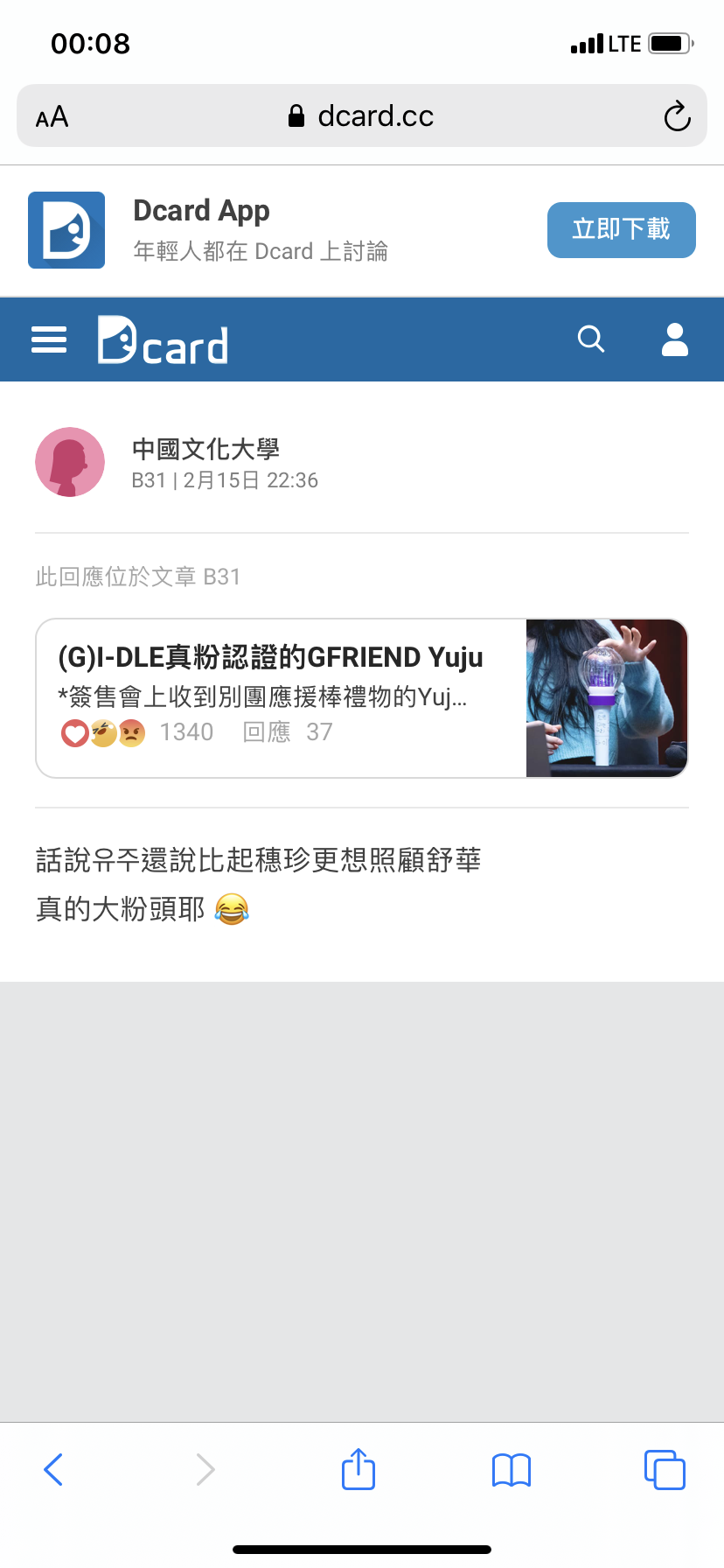Image resolution: width=724 pixels, height=1568 pixels.
Task: Tap the 立即下載 download button
Action: pyautogui.click(x=621, y=230)
